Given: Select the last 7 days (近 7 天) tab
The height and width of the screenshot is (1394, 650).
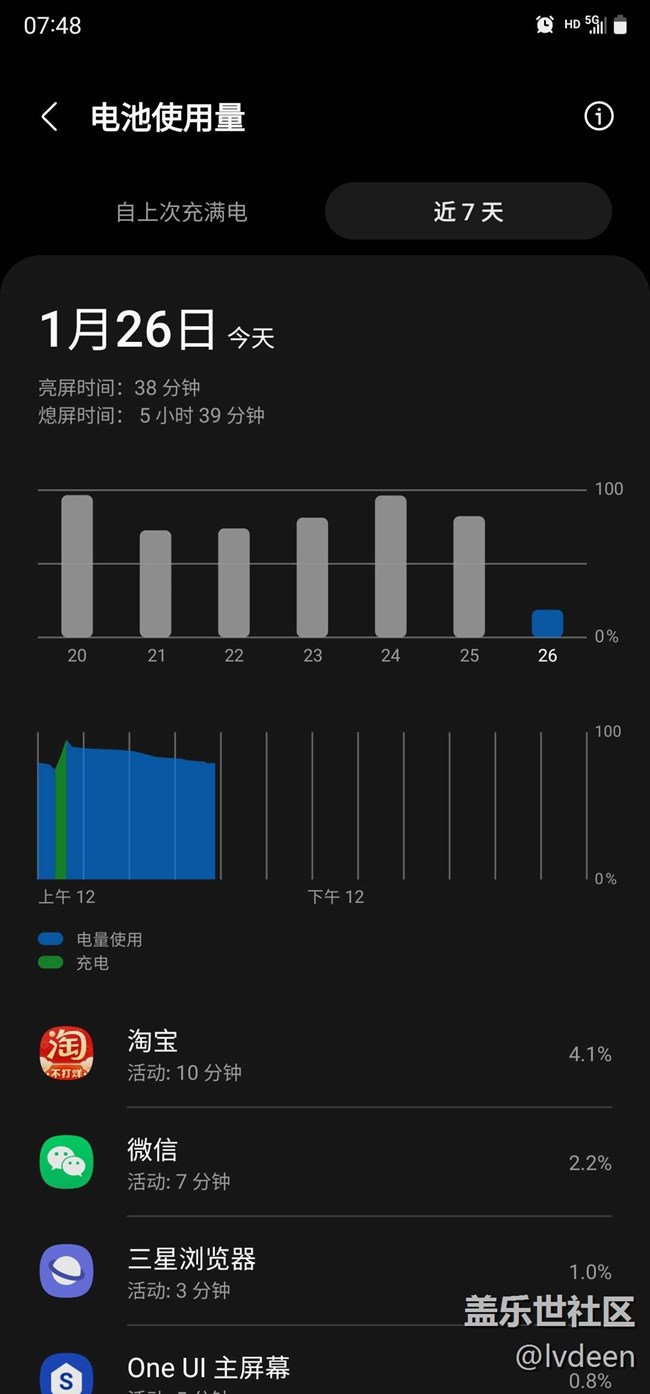Looking at the screenshot, I should click(468, 211).
